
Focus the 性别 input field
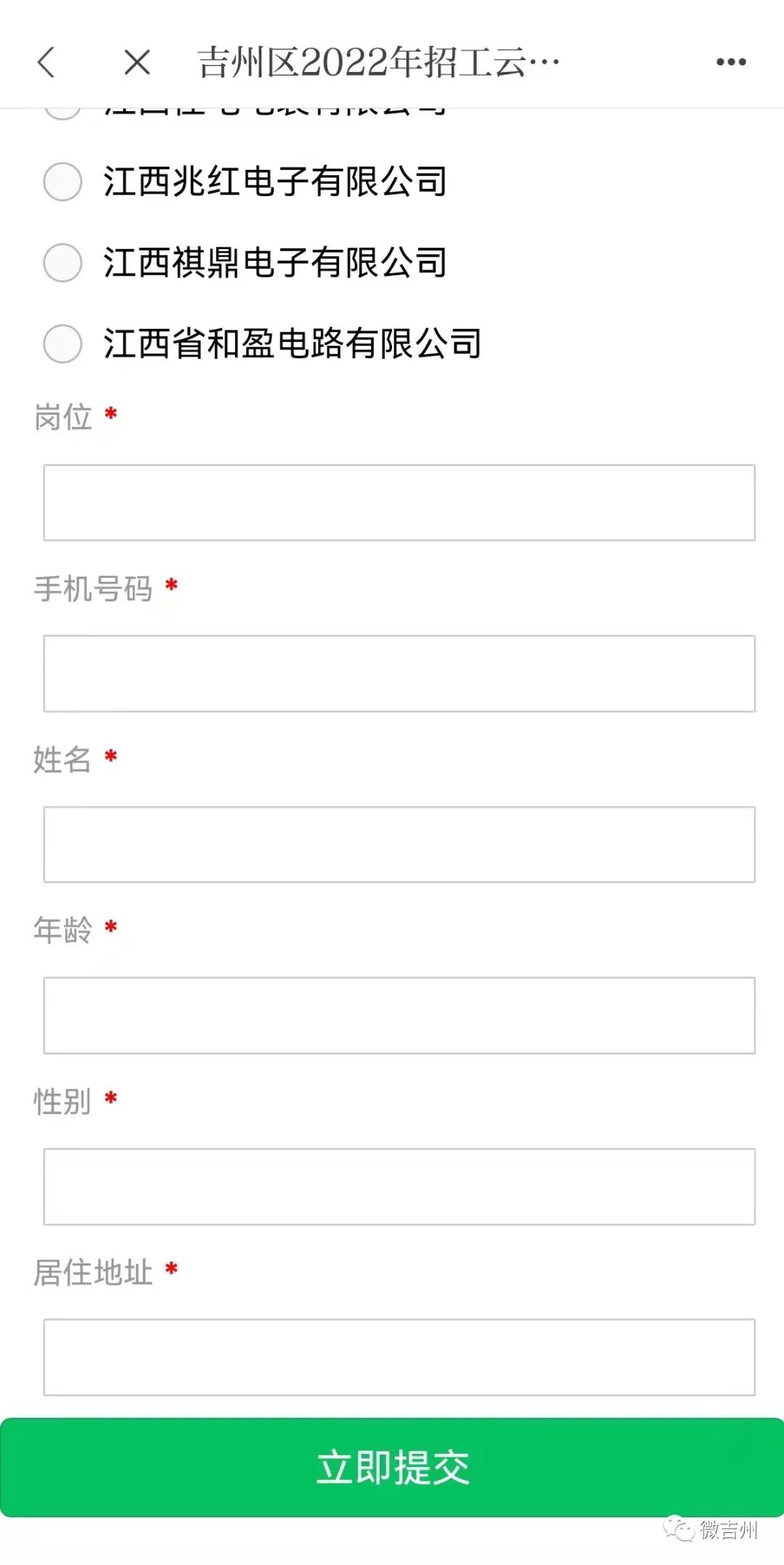tap(398, 1187)
